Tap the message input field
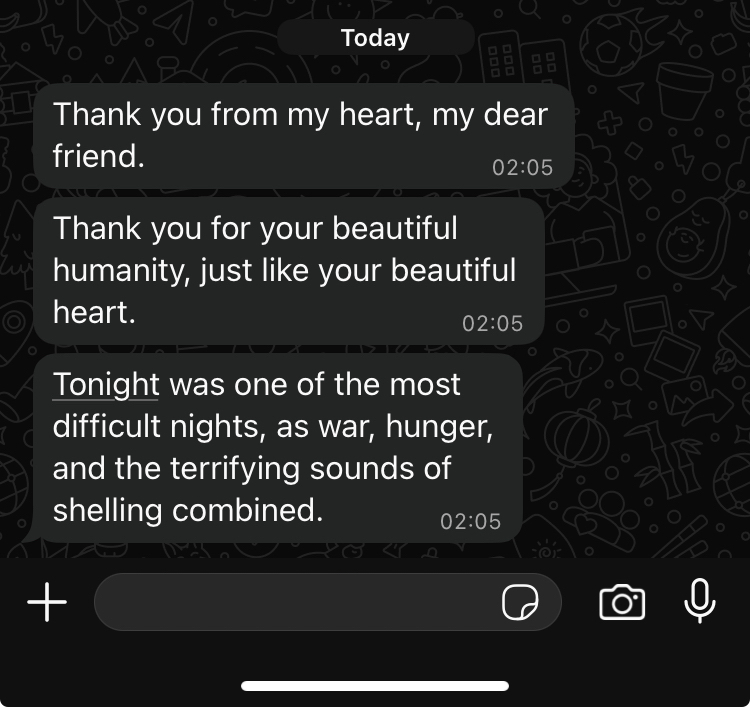Screen dimensions: 750x707 pyautogui.click(x=295, y=602)
